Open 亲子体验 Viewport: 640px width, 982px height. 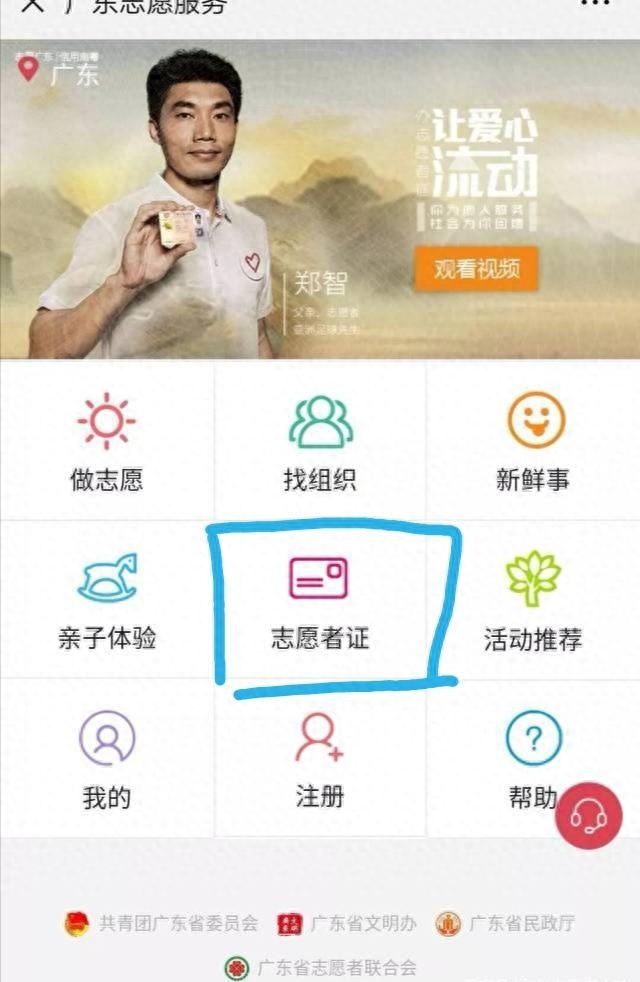107,600
